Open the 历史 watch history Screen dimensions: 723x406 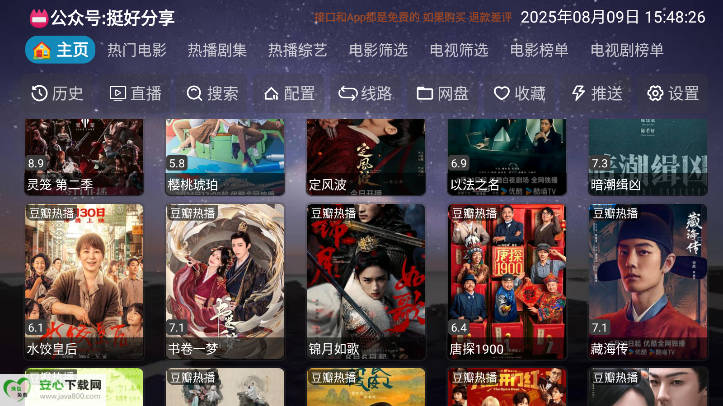57,93
